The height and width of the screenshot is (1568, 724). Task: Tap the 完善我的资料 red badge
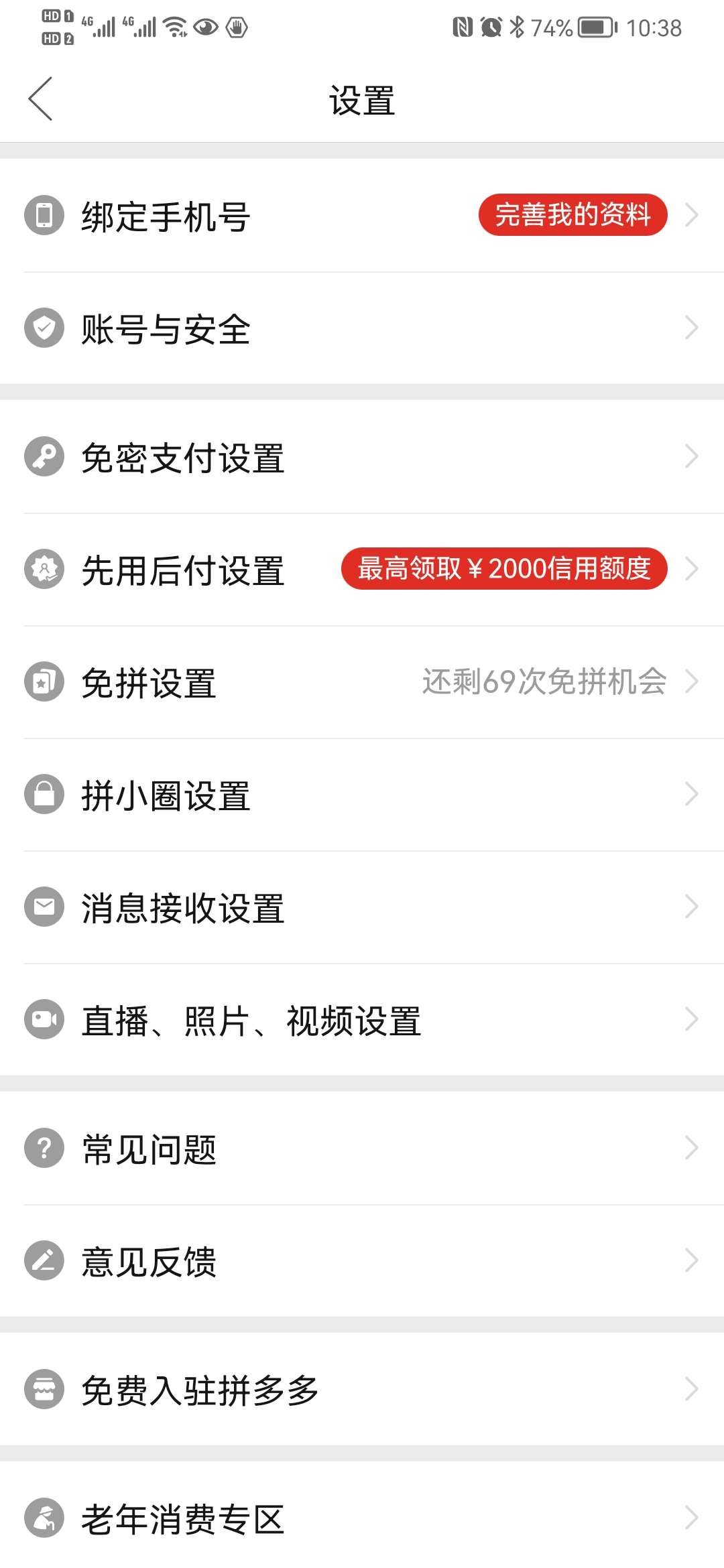click(x=573, y=216)
